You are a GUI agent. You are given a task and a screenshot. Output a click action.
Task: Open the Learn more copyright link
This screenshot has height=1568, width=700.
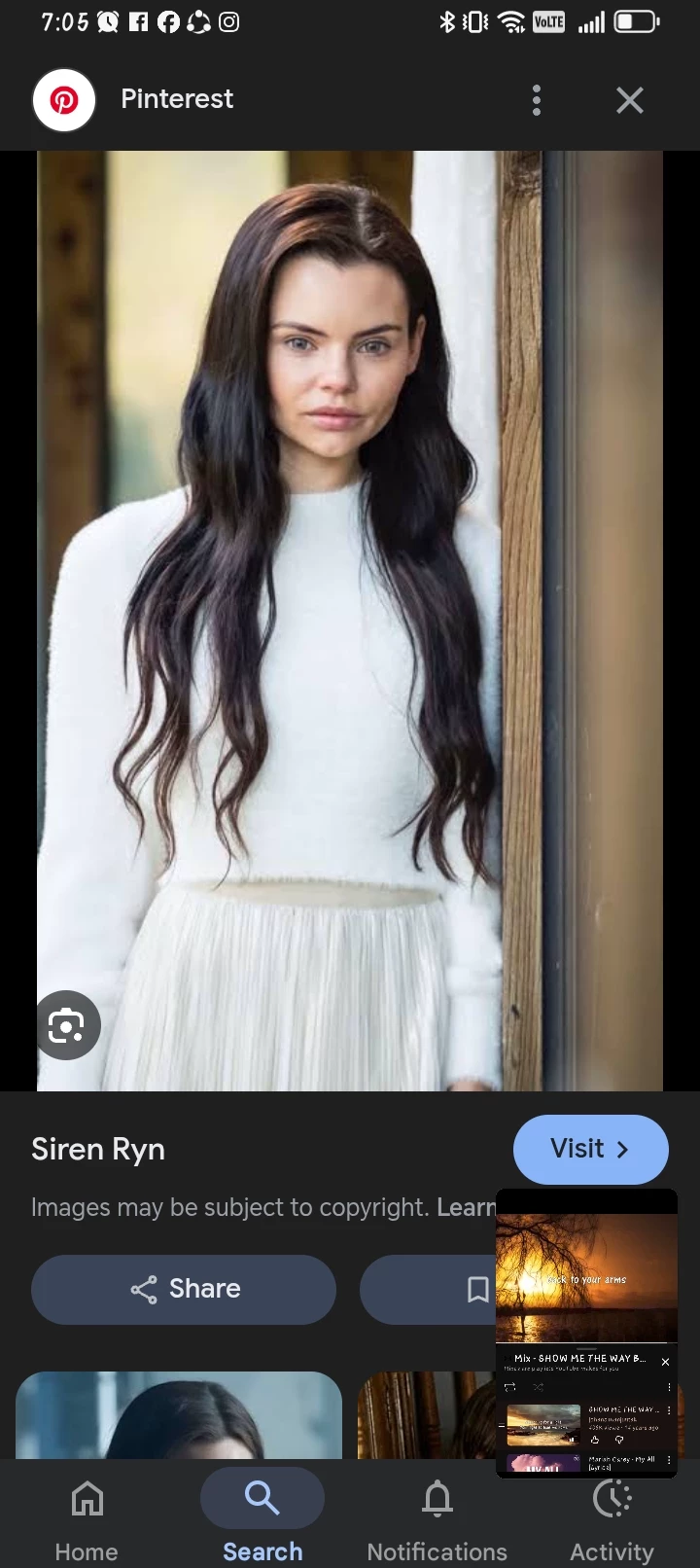point(467,1207)
